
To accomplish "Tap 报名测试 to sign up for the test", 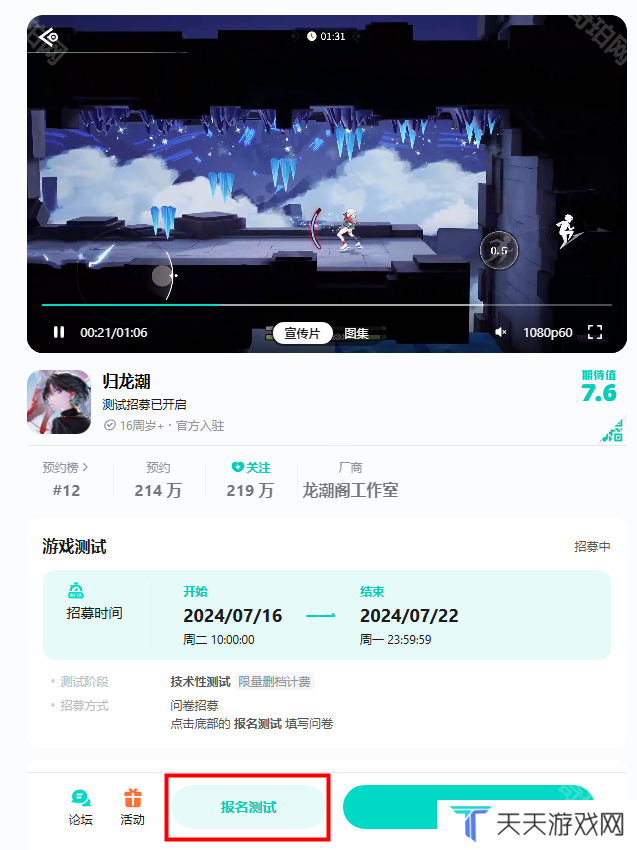I will click(x=248, y=807).
